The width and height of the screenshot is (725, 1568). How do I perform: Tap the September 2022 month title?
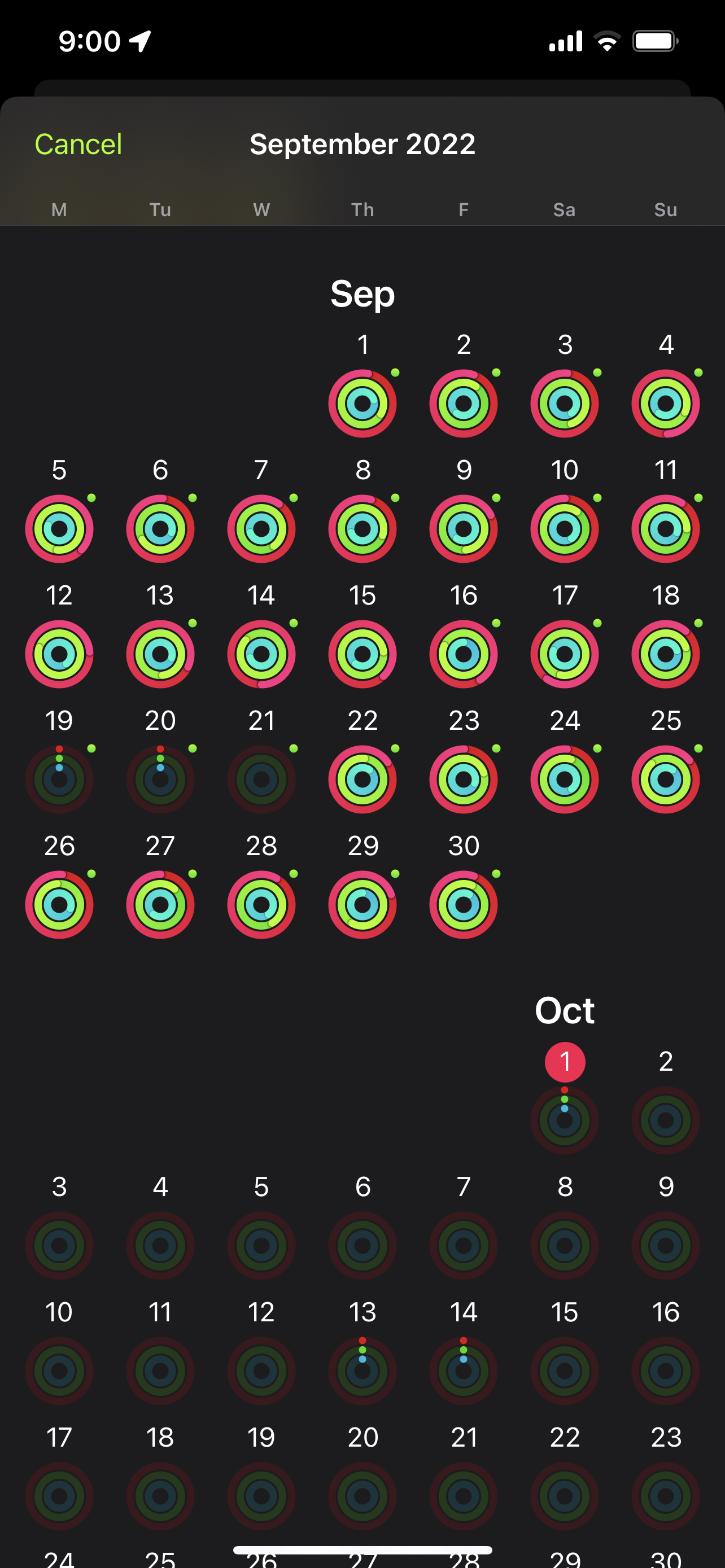point(362,144)
